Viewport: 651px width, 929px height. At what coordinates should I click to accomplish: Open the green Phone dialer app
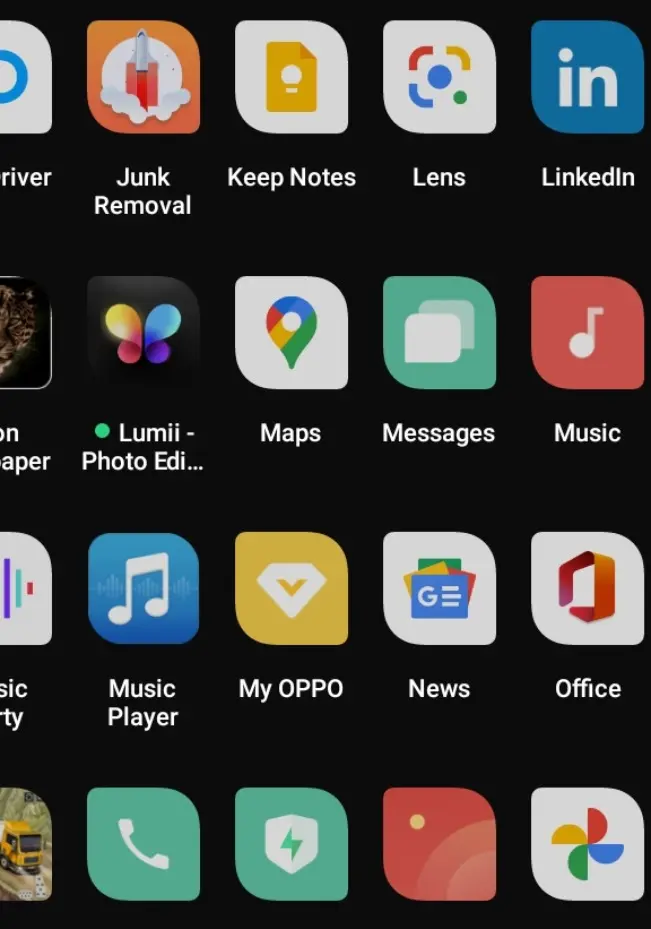point(143,844)
